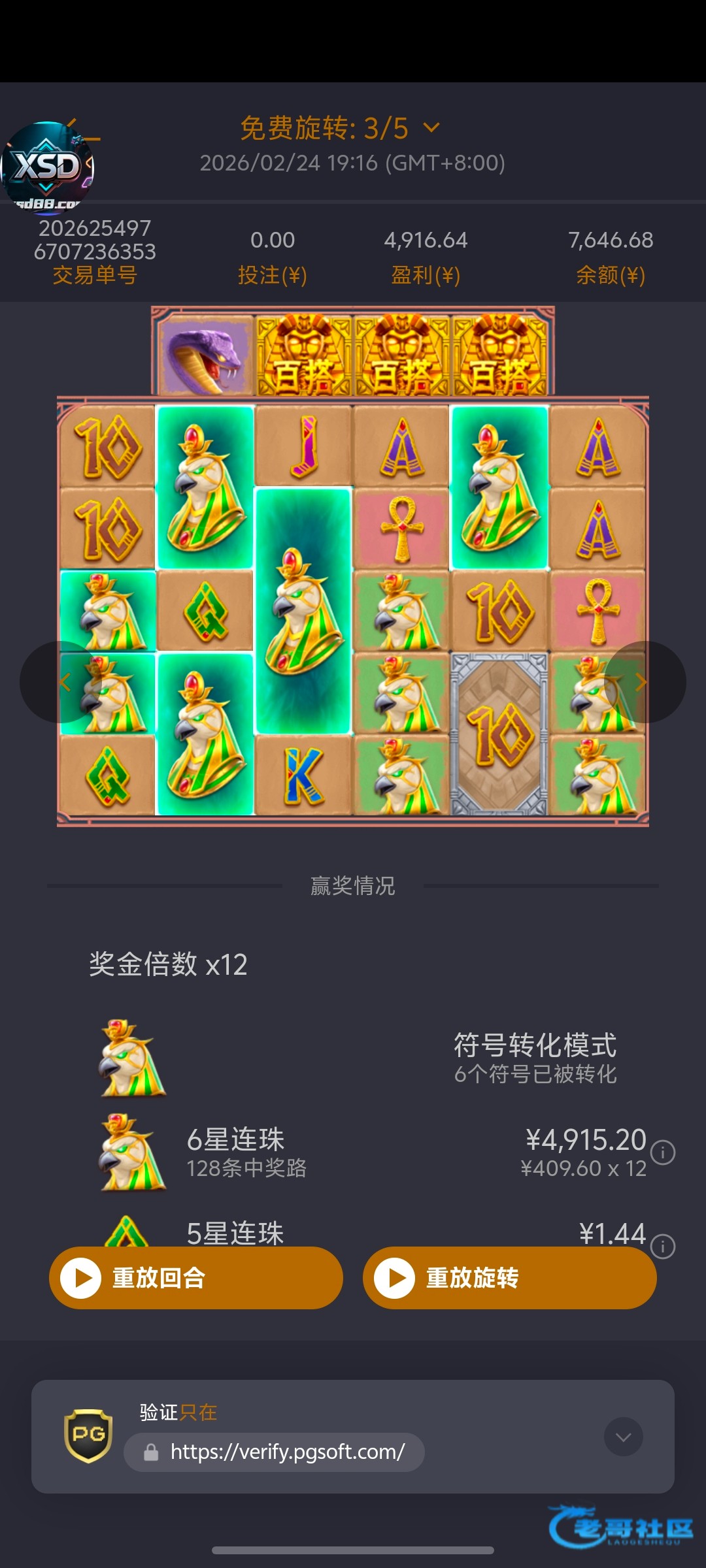Expand the 免费旋转 3/5 dropdown
The height and width of the screenshot is (1568, 706).
(x=431, y=127)
